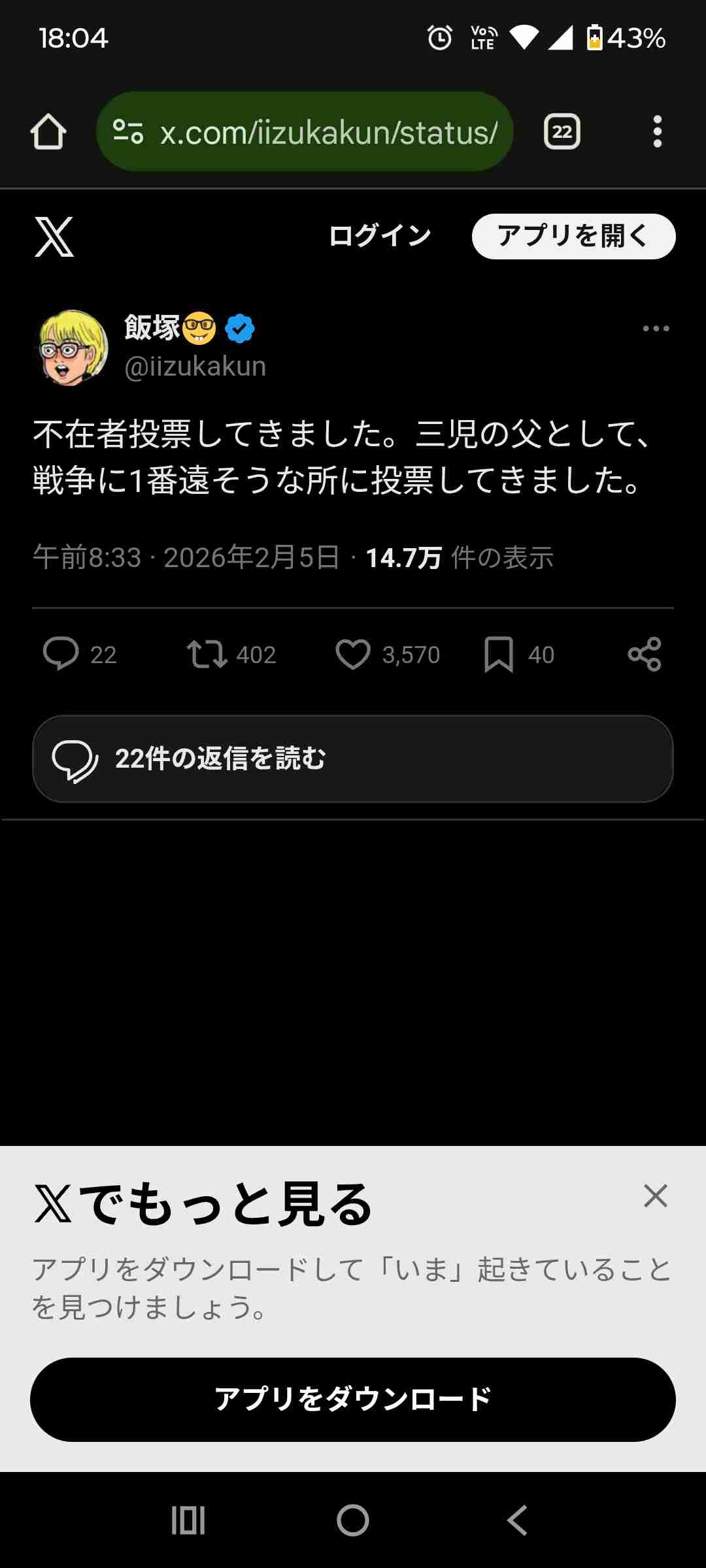Viewport: 706px width, 1568px height.
Task: Tap the アプリをダウンロード button
Action: tap(353, 1399)
